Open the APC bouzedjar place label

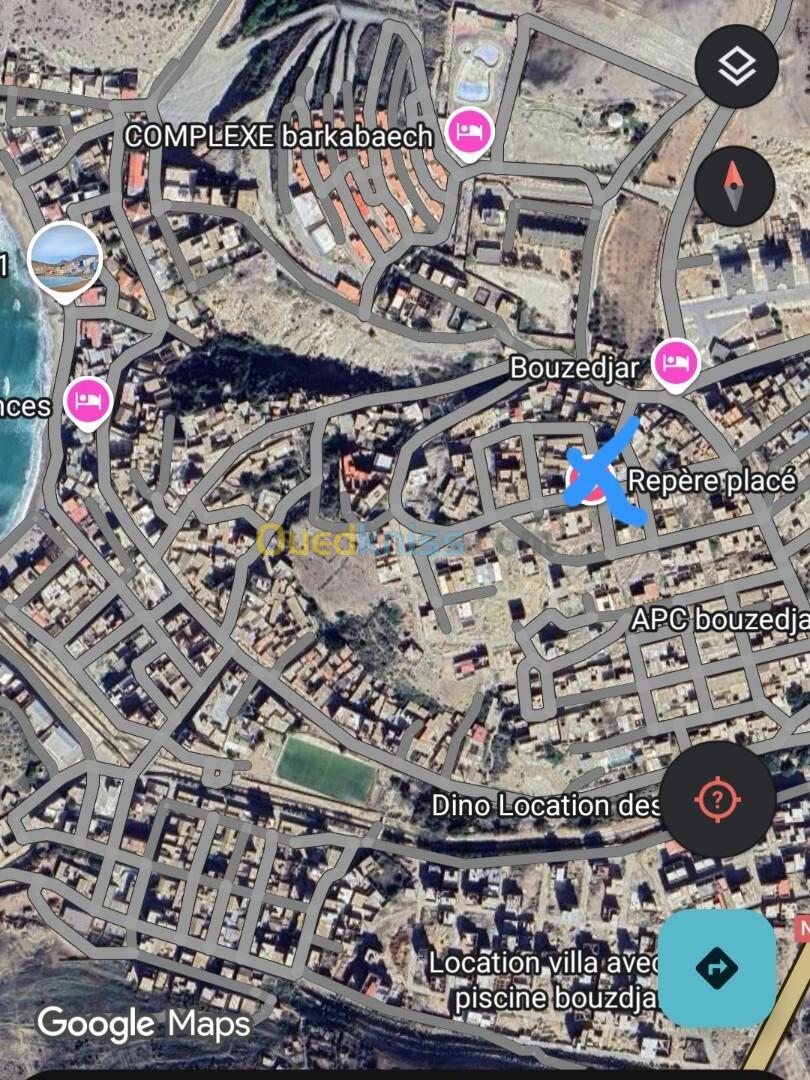[720, 620]
